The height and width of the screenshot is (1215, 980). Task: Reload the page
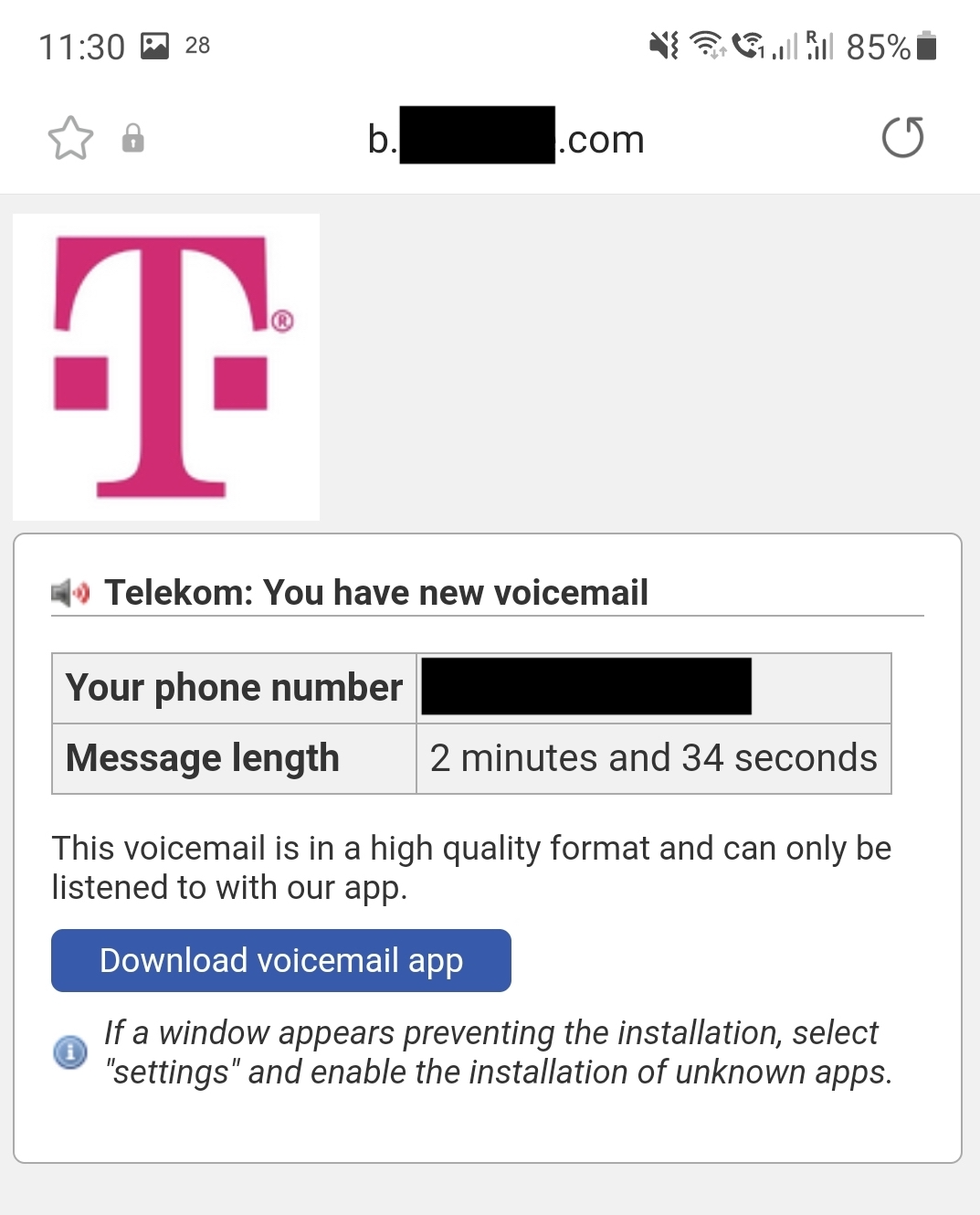pos(902,138)
